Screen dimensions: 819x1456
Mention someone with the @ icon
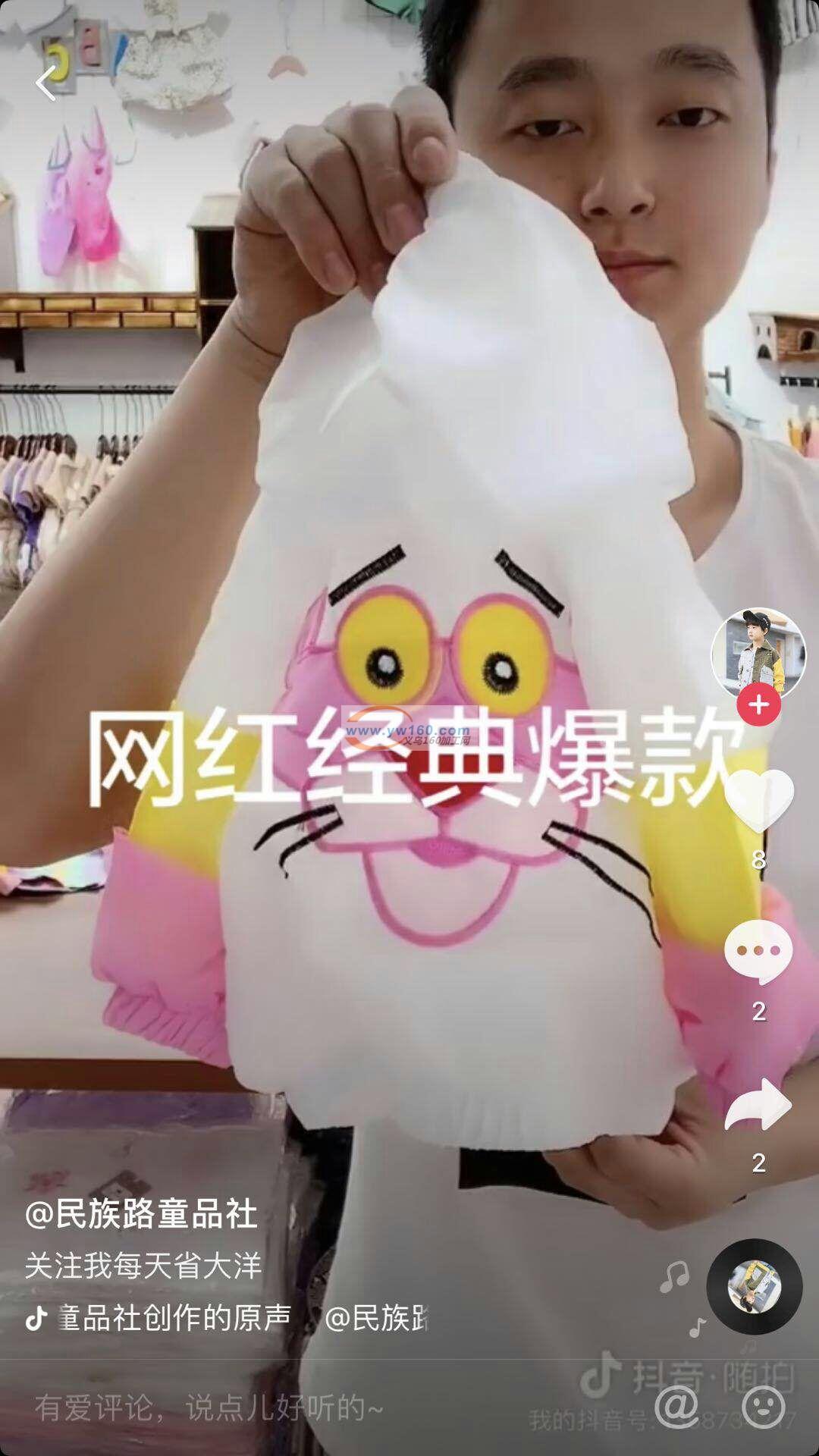[x=677, y=1407]
